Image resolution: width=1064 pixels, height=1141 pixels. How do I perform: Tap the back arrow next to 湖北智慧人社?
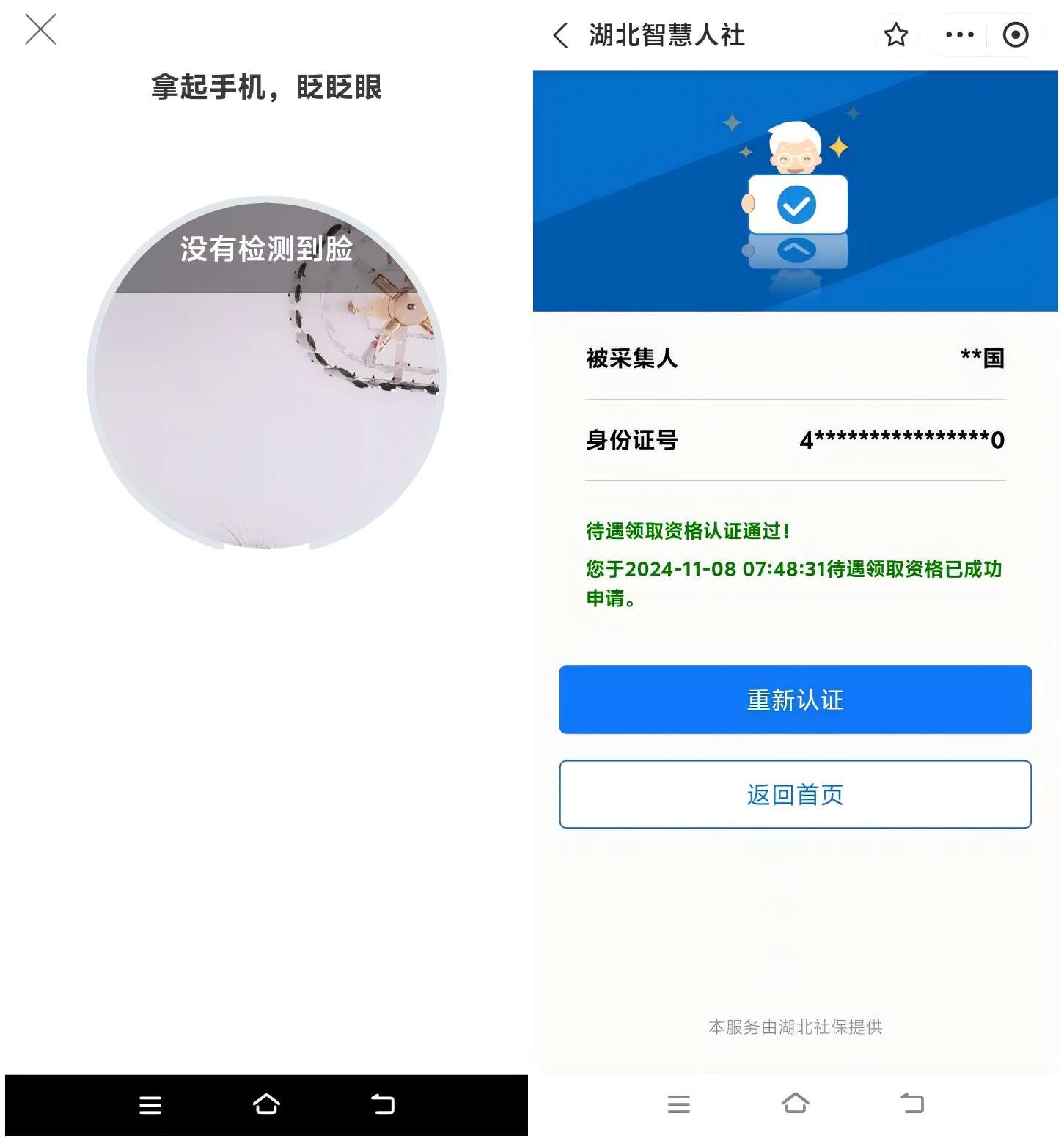(561, 34)
